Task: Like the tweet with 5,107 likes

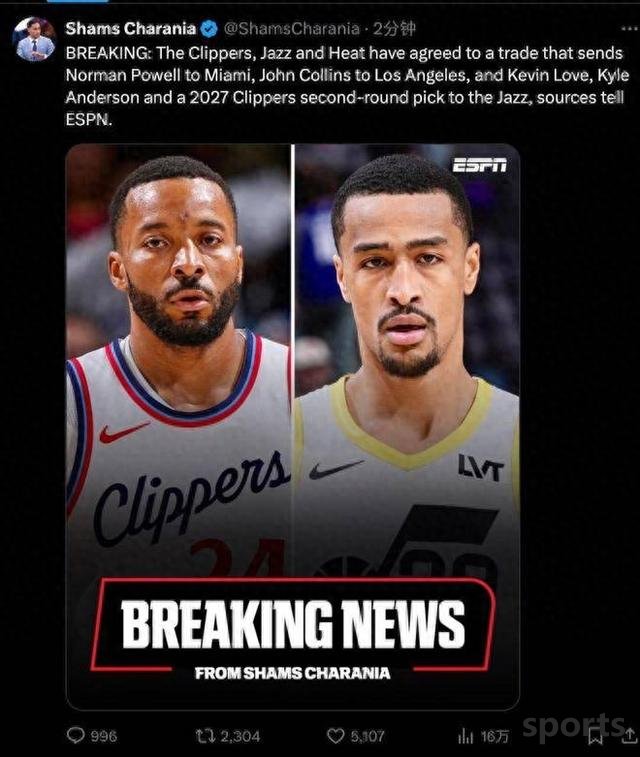Action: [337, 735]
